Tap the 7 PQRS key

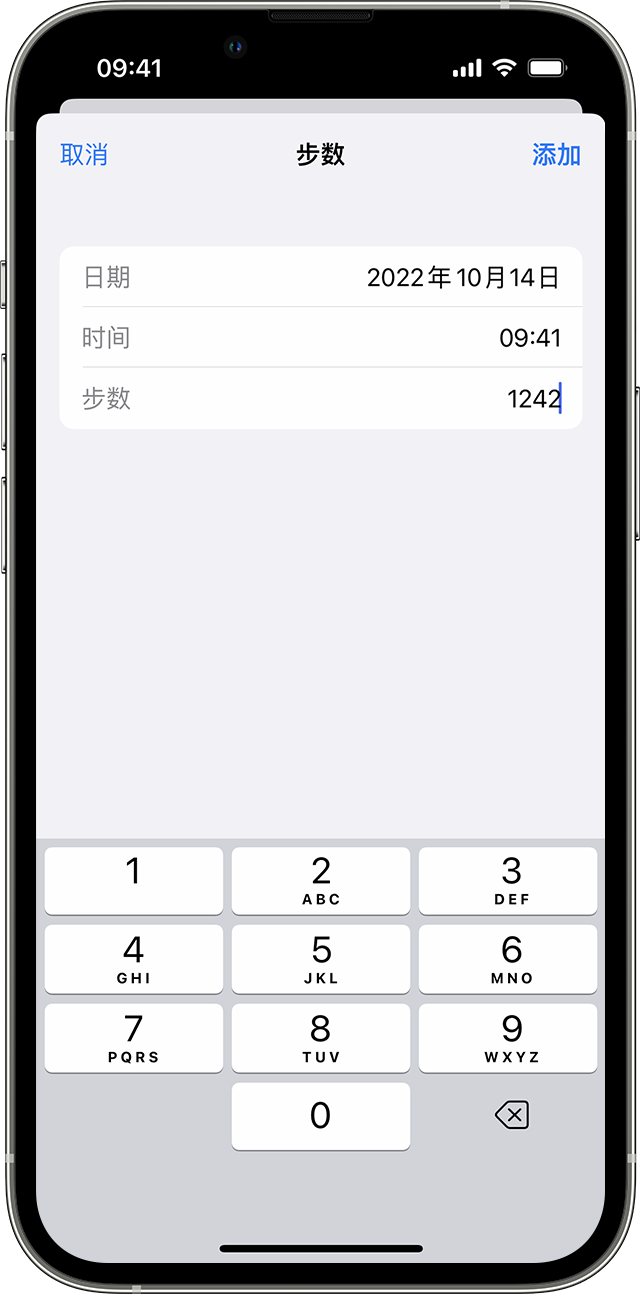coord(133,1038)
